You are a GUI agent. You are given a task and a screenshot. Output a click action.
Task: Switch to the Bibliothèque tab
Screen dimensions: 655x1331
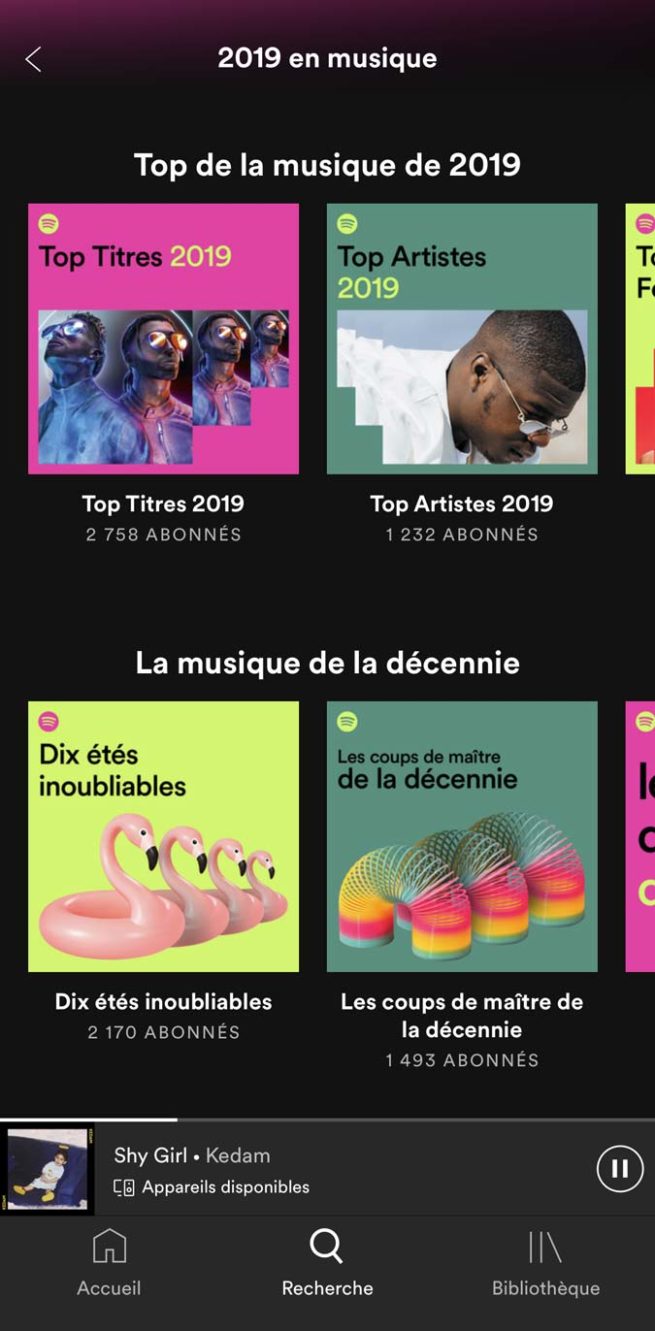(x=545, y=1263)
